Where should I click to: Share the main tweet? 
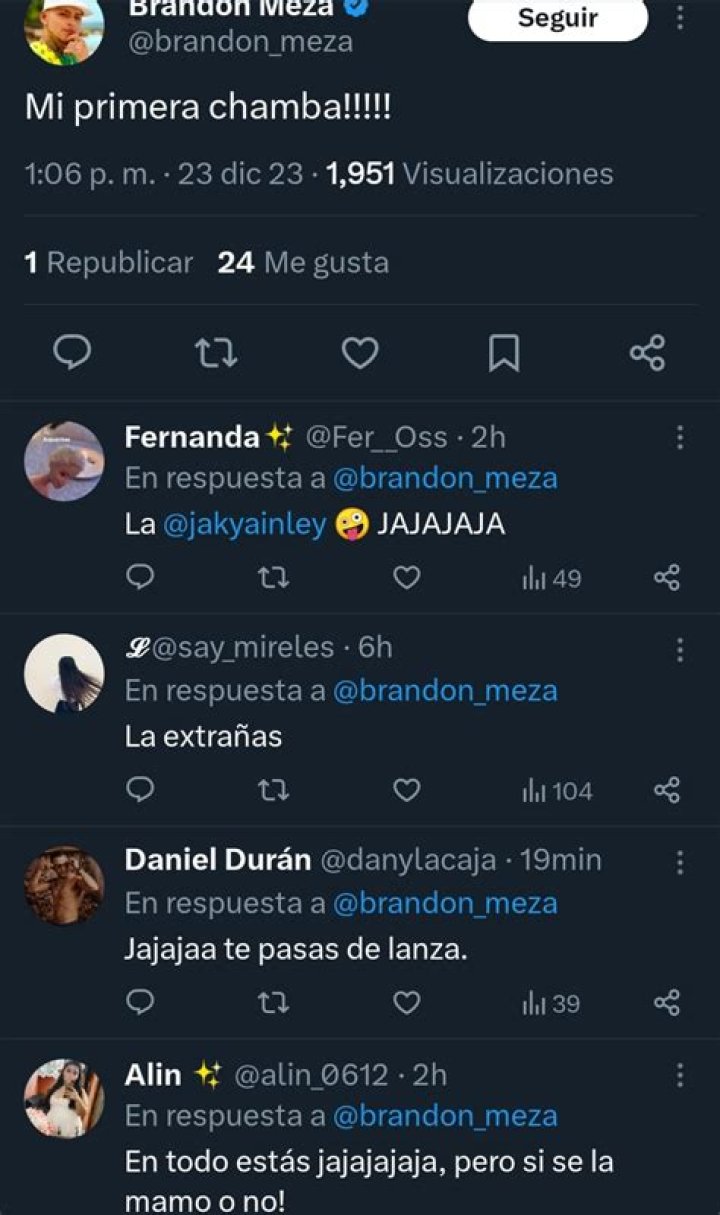pos(648,353)
